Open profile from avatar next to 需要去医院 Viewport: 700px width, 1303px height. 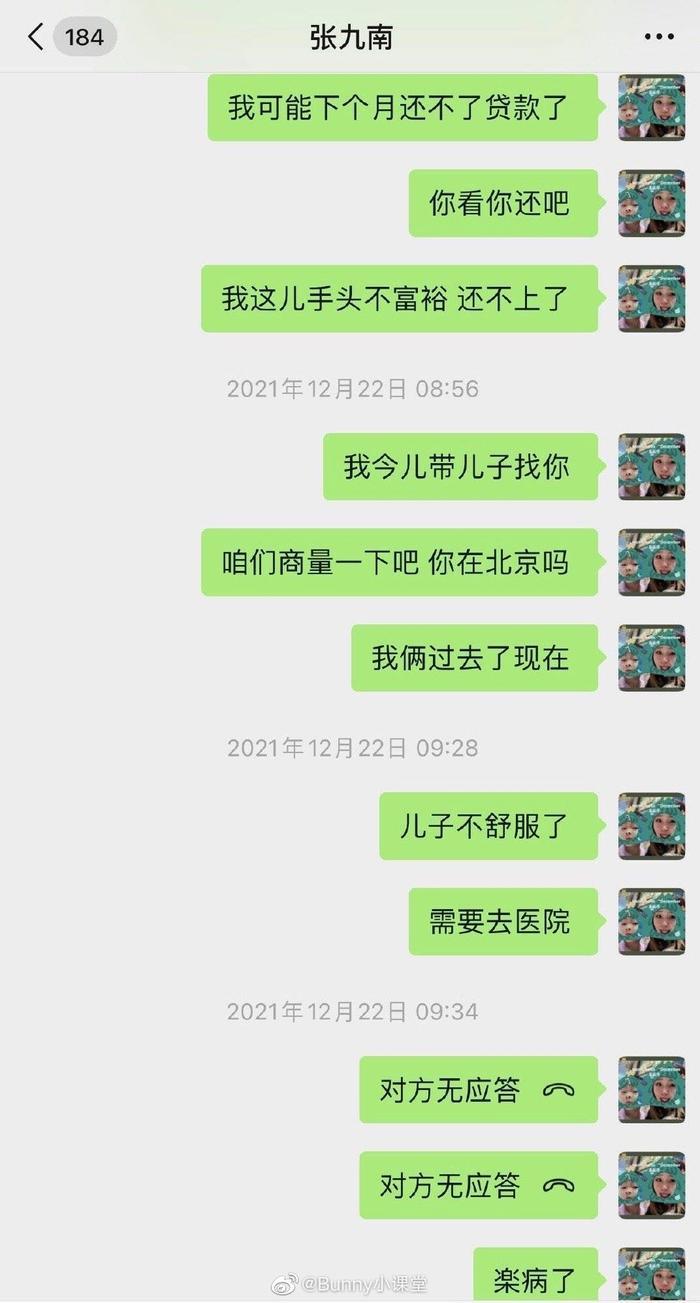651,921
